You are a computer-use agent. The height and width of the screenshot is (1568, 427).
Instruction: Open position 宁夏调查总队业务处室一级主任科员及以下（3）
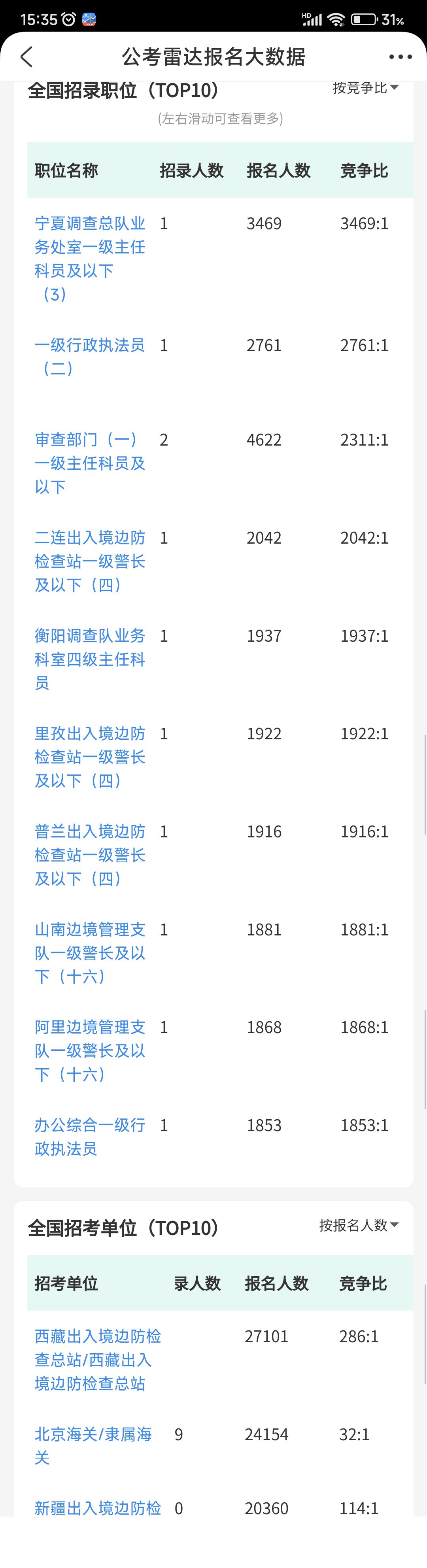click(89, 259)
